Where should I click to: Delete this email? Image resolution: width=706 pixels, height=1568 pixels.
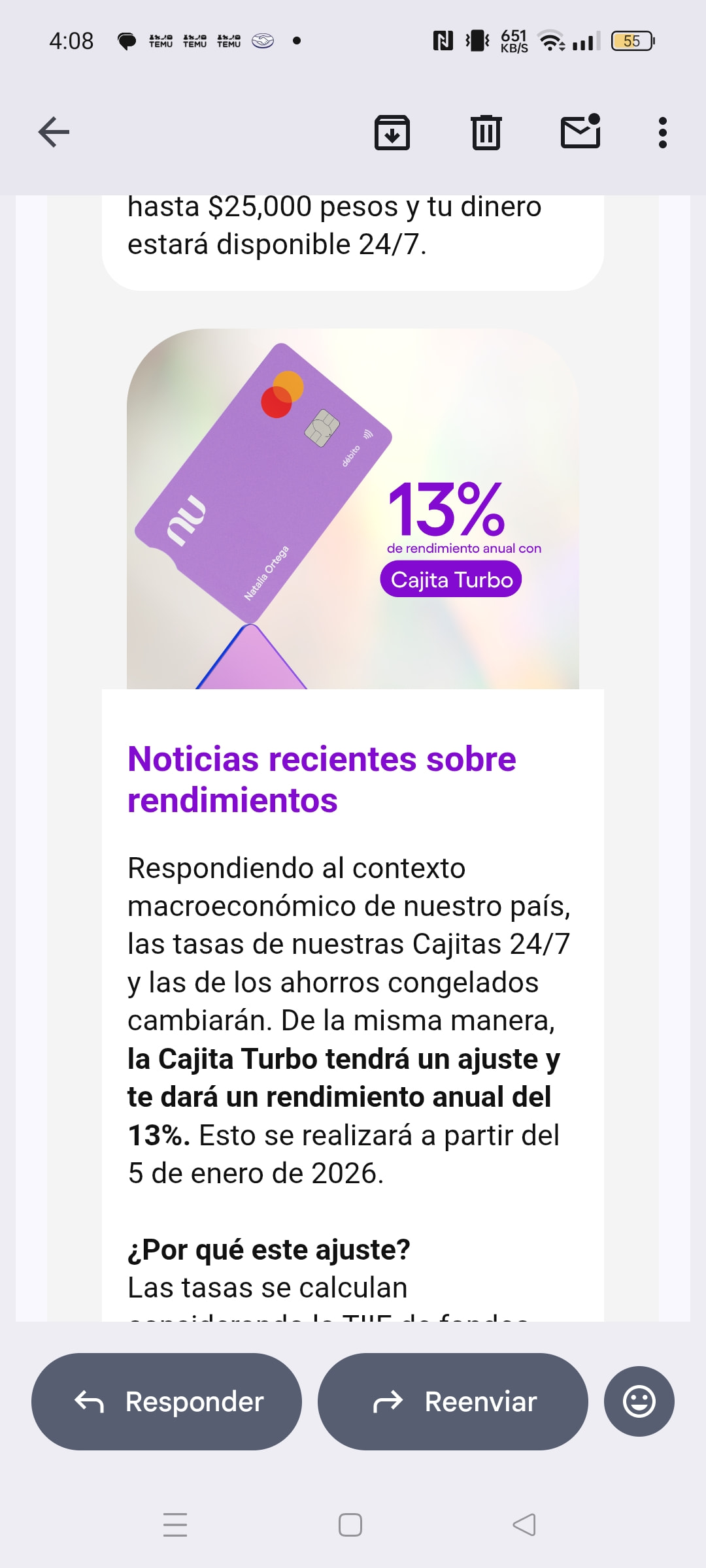pyautogui.click(x=486, y=133)
